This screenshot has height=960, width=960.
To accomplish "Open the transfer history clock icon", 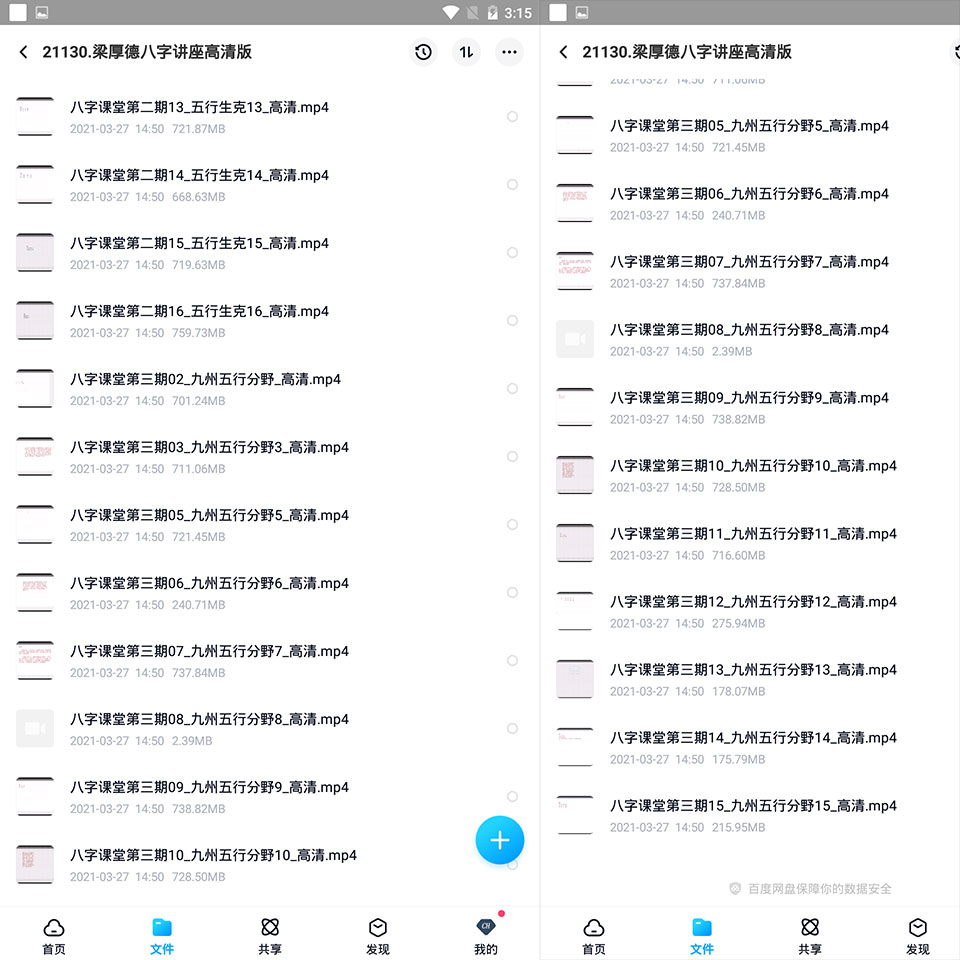I will pyautogui.click(x=423, y=52).
